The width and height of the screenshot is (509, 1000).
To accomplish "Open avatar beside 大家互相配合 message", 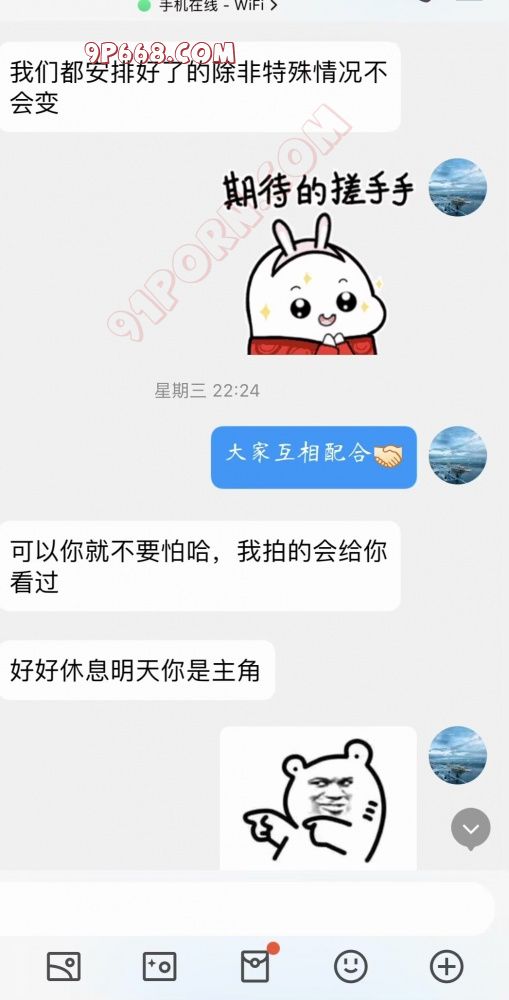I will [457, 455].
